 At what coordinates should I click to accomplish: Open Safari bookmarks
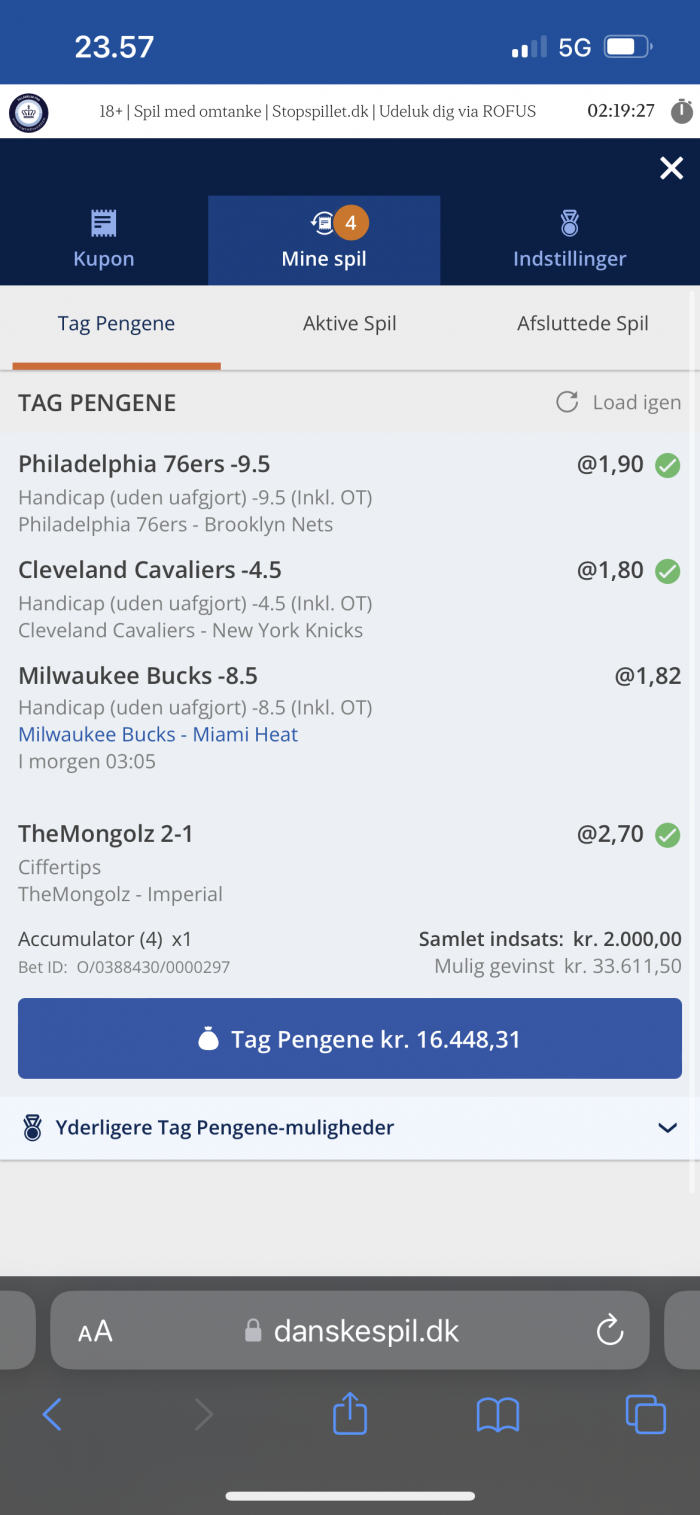tap(498, 1414)
